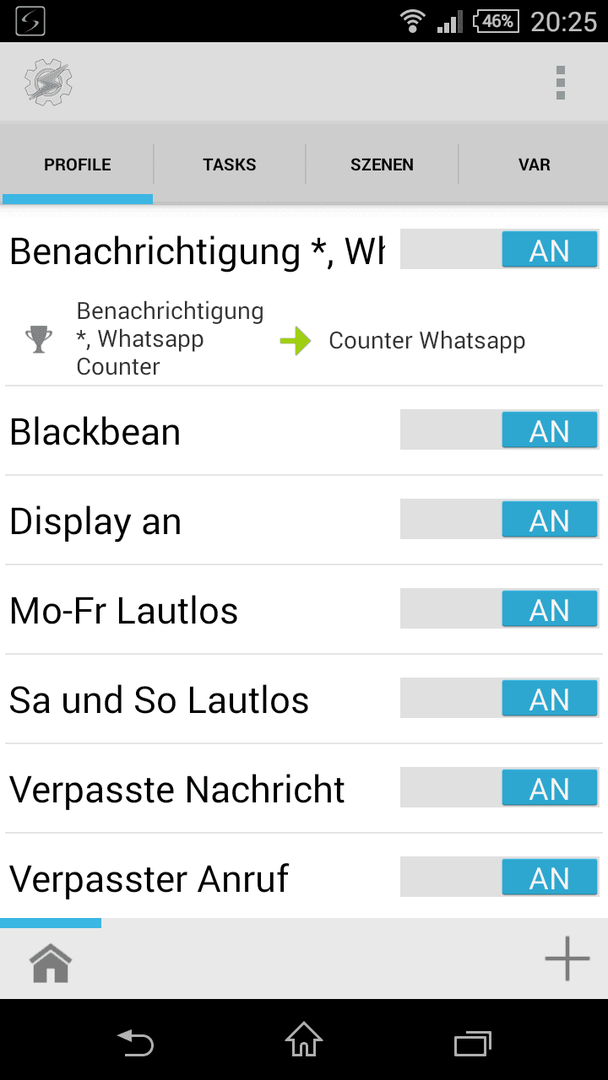Image resolution: width=608 pixels, height=1080 pixels.
Task: Switch to the Szenen tab
Action: (381, 165)
